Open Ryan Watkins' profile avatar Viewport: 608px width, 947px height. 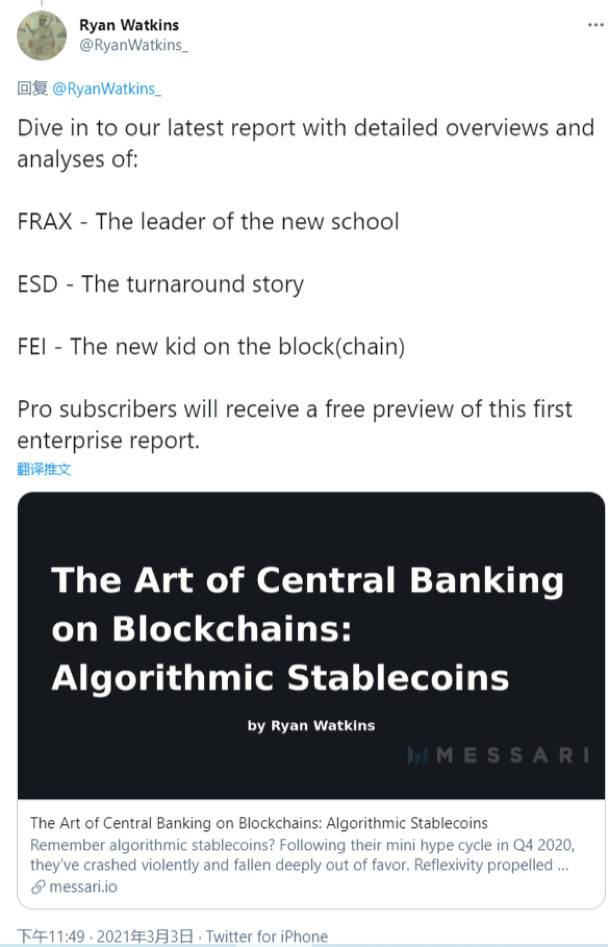coord(42,36)
